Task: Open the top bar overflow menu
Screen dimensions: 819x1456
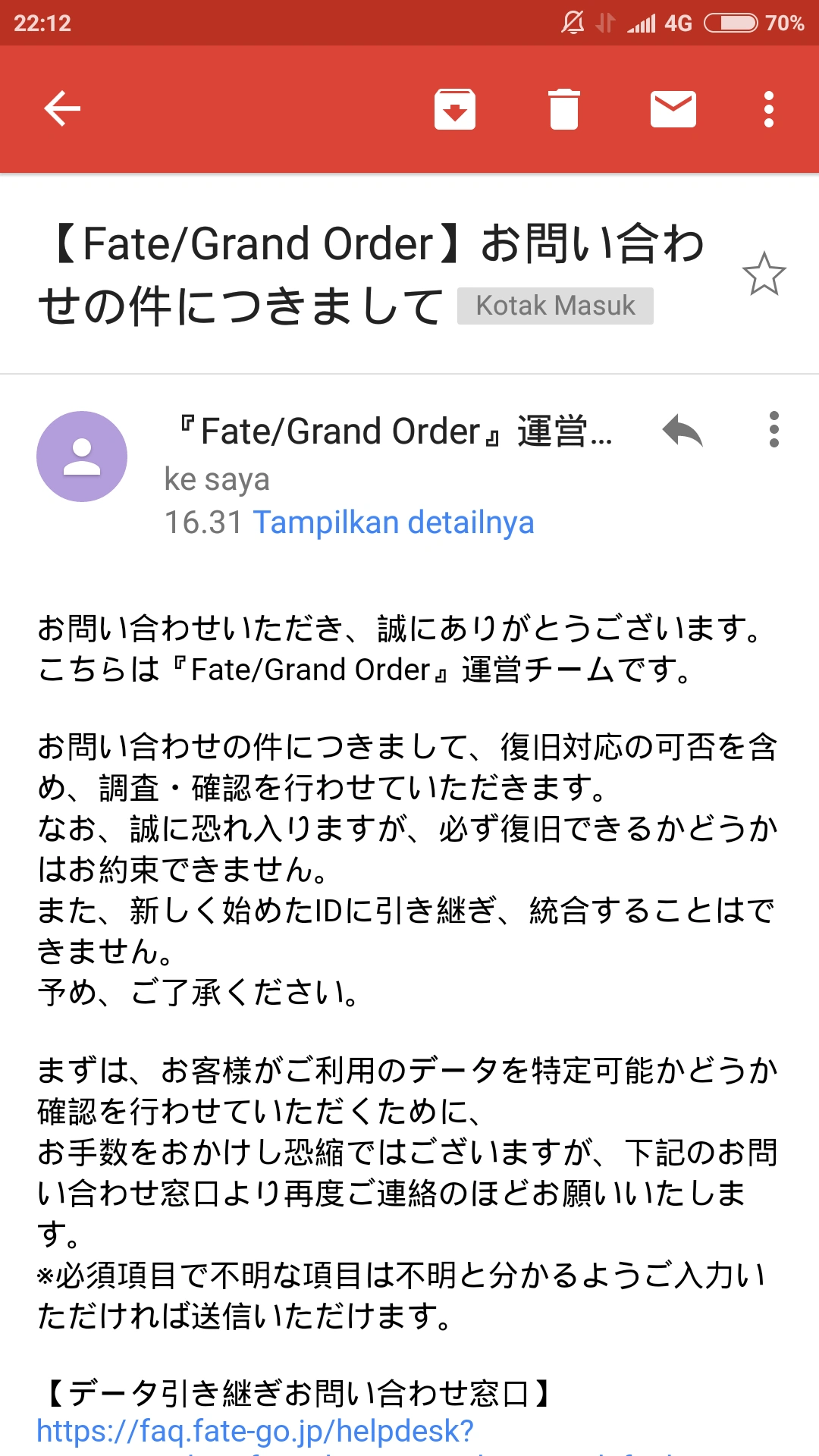Action: coord(768,109)
